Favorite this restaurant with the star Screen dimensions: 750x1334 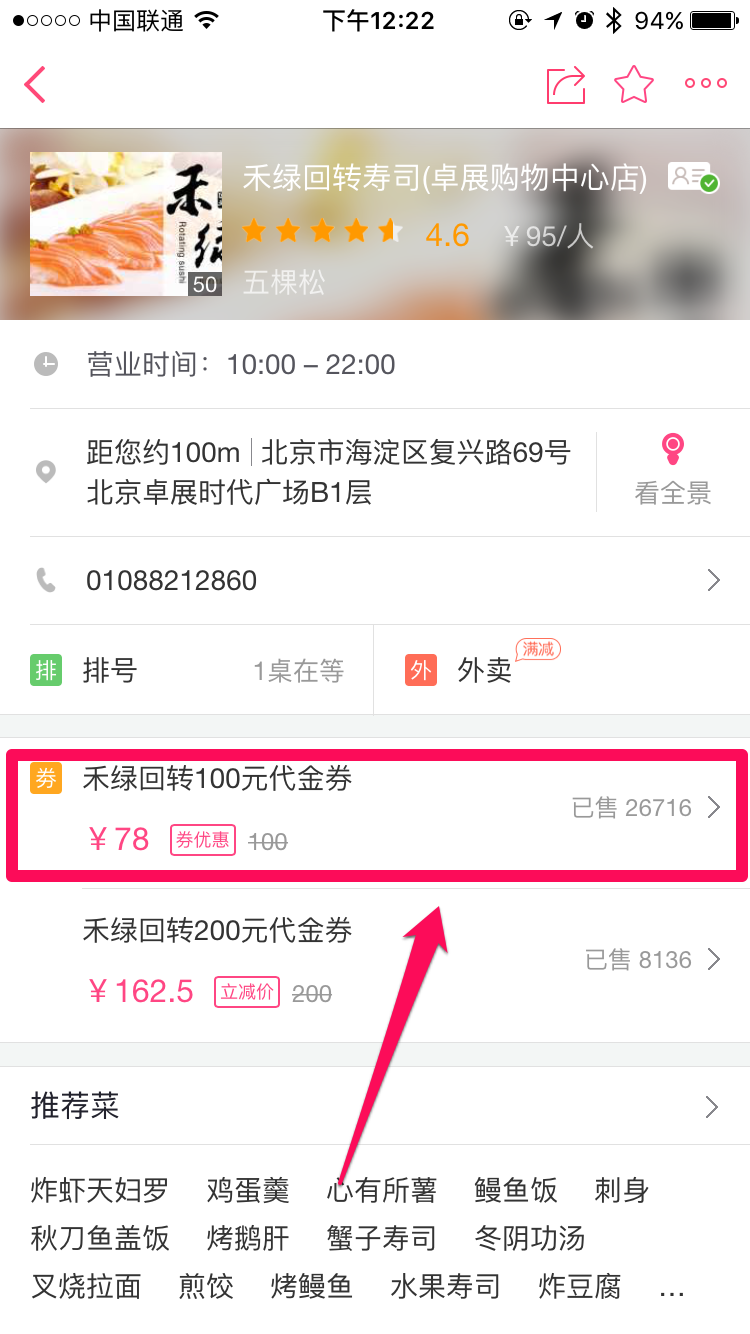633,85
